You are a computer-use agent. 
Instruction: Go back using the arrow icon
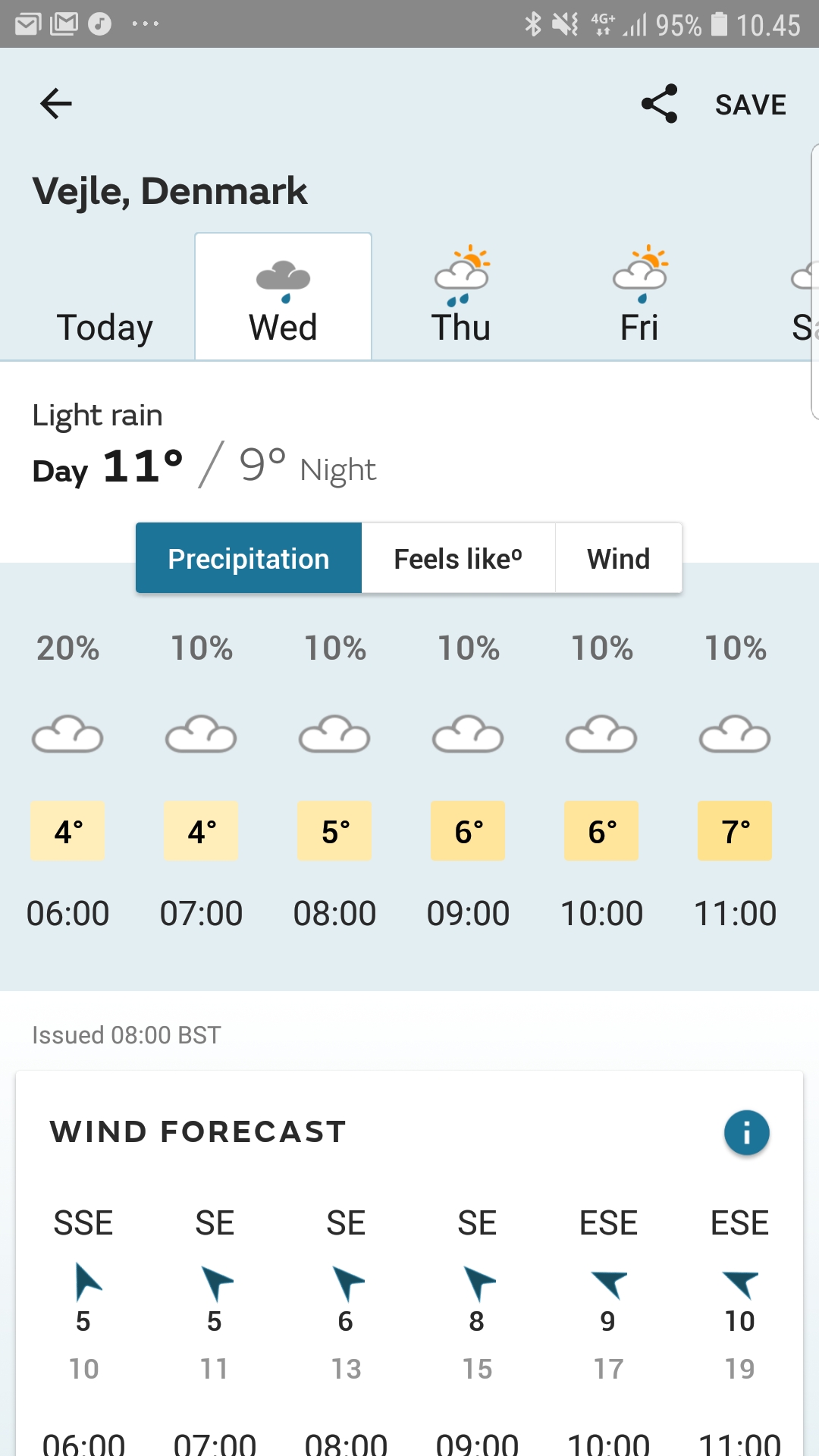click(56, 104)
